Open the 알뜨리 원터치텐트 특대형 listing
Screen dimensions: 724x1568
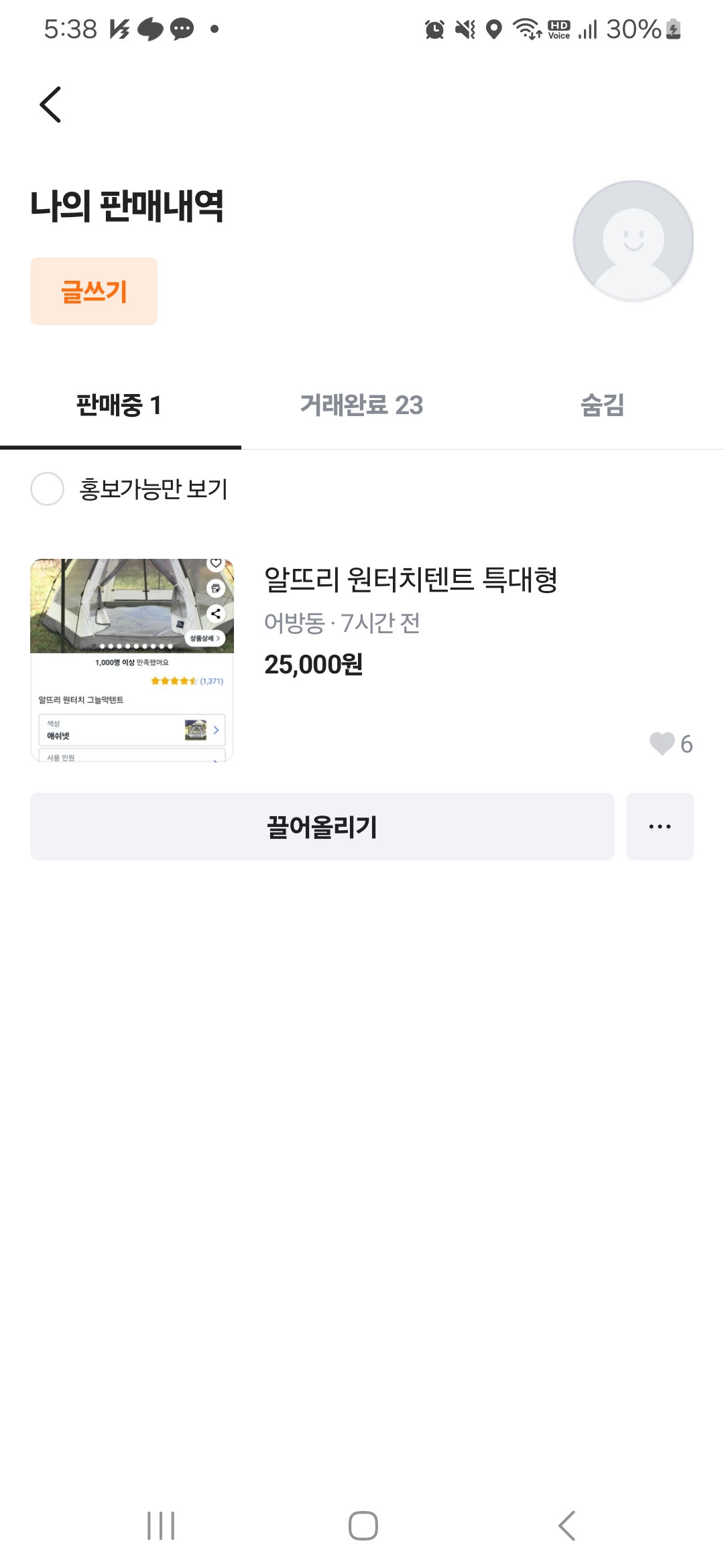[x=410, y=580]
